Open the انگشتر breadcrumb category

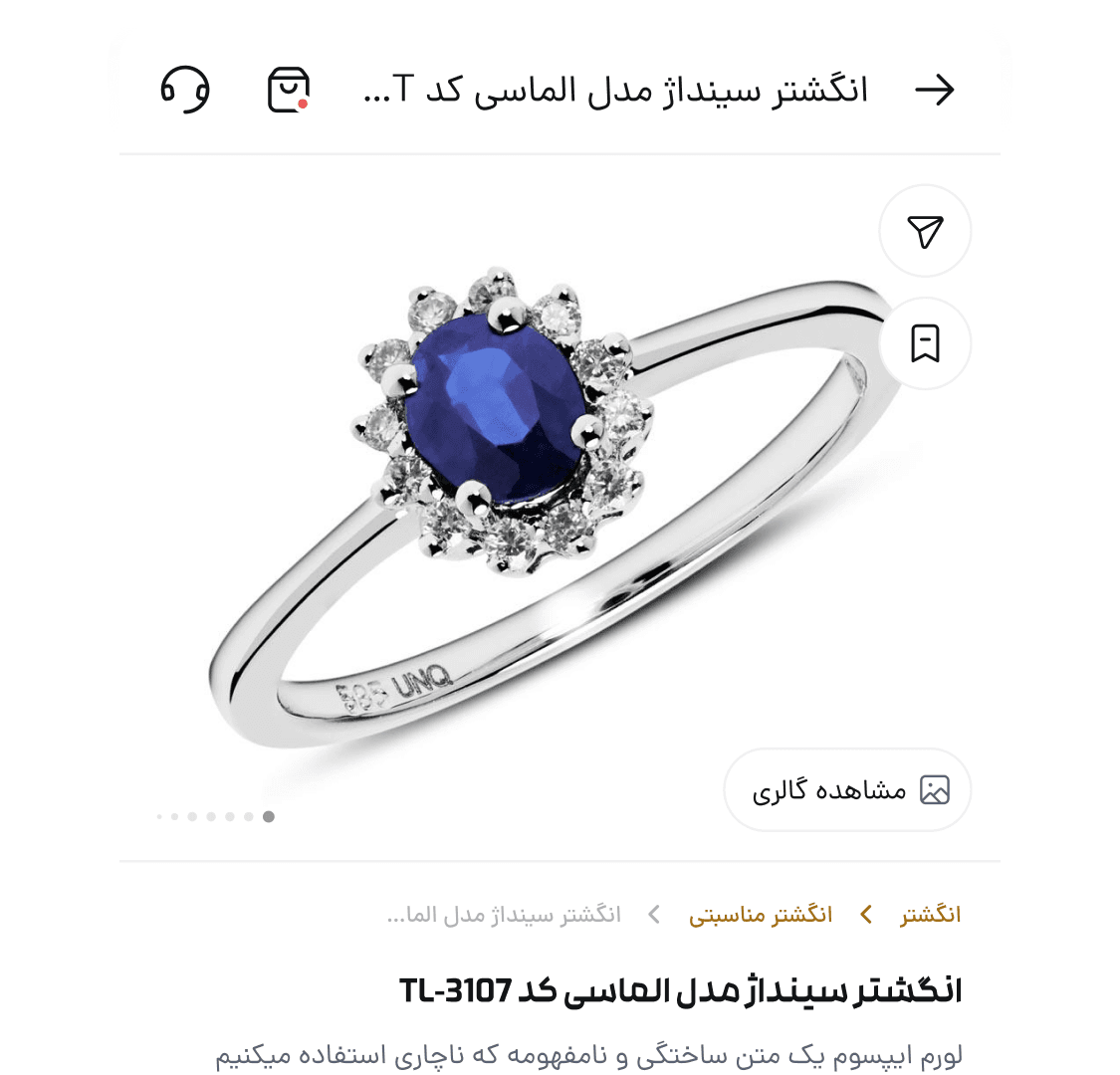(x=931, y=915)
